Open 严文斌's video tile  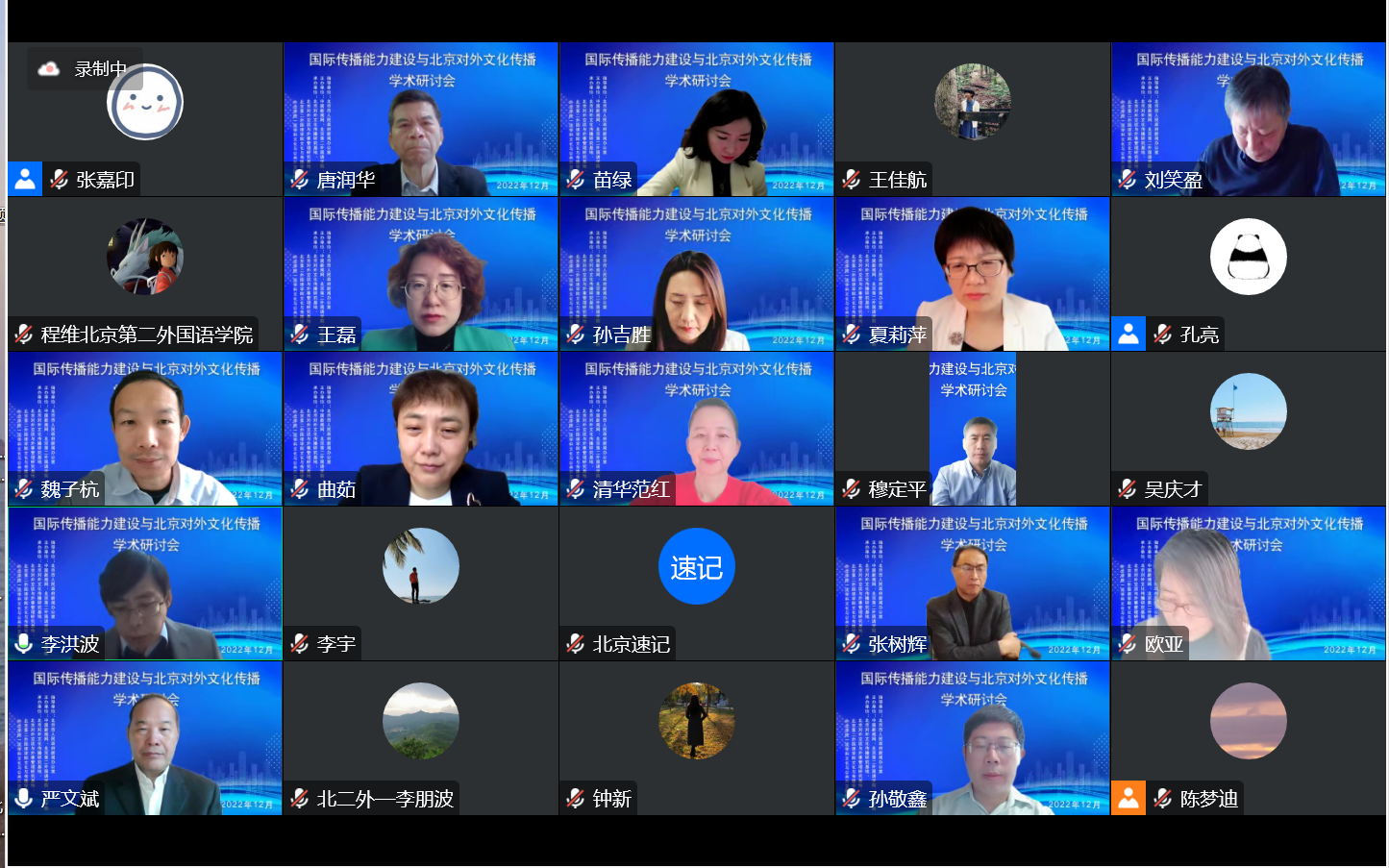[145, 738]
